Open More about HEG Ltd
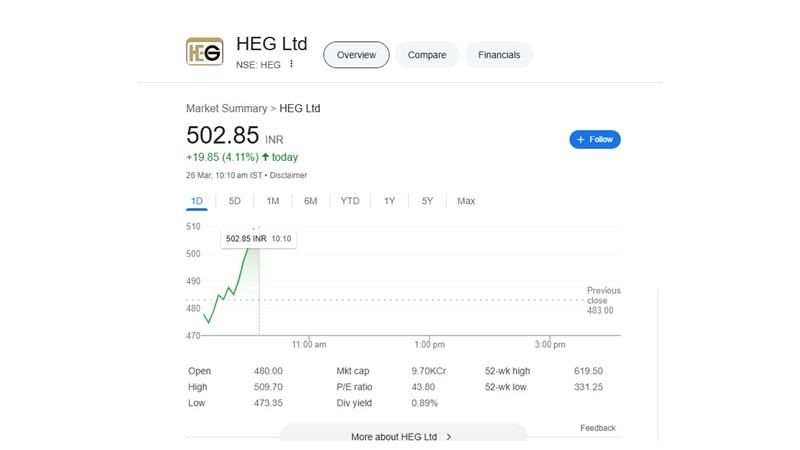 click(x=402, y=437)
